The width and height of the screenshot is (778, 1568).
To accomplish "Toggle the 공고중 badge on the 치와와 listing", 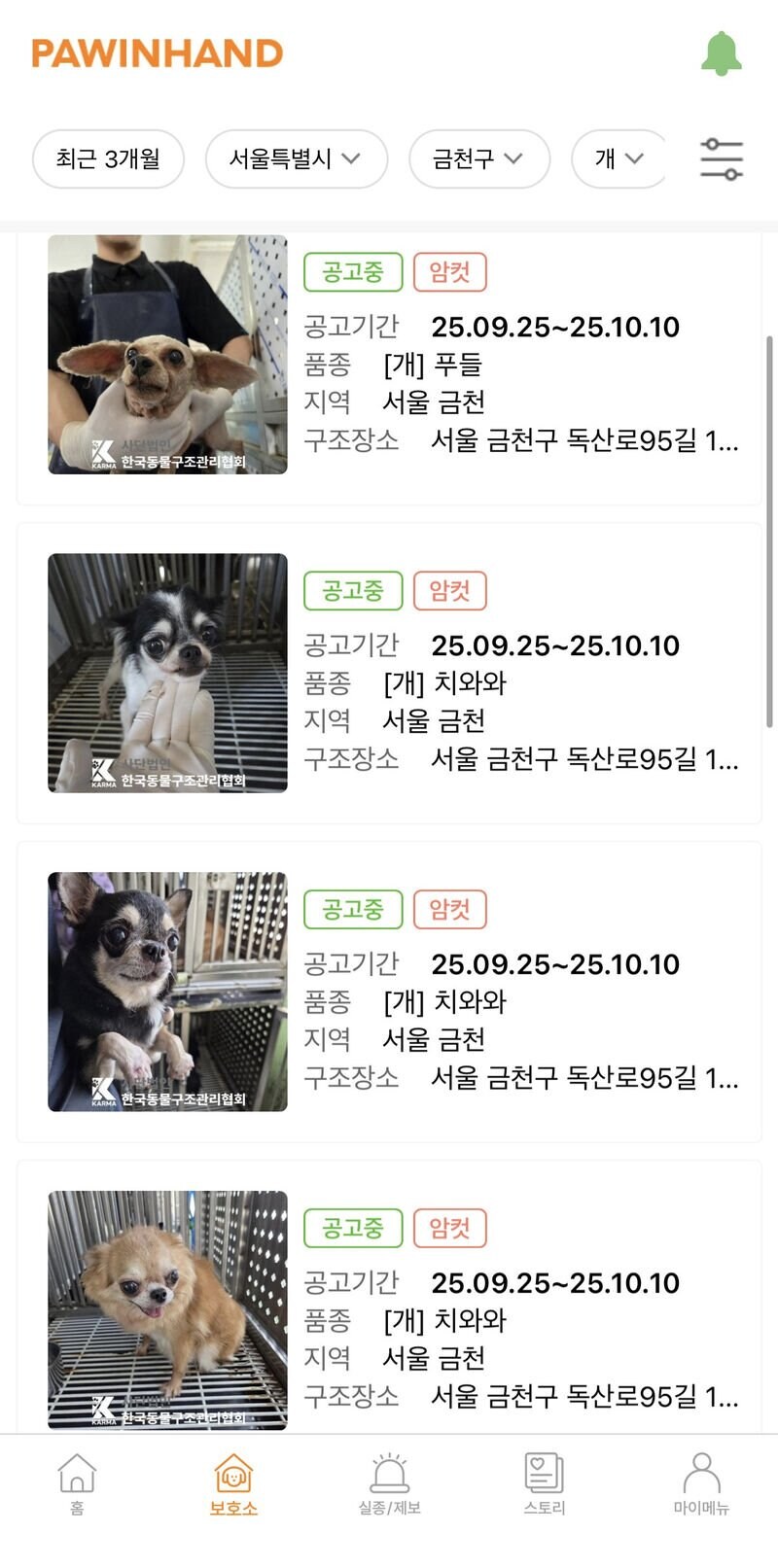I will click(353, 590).
